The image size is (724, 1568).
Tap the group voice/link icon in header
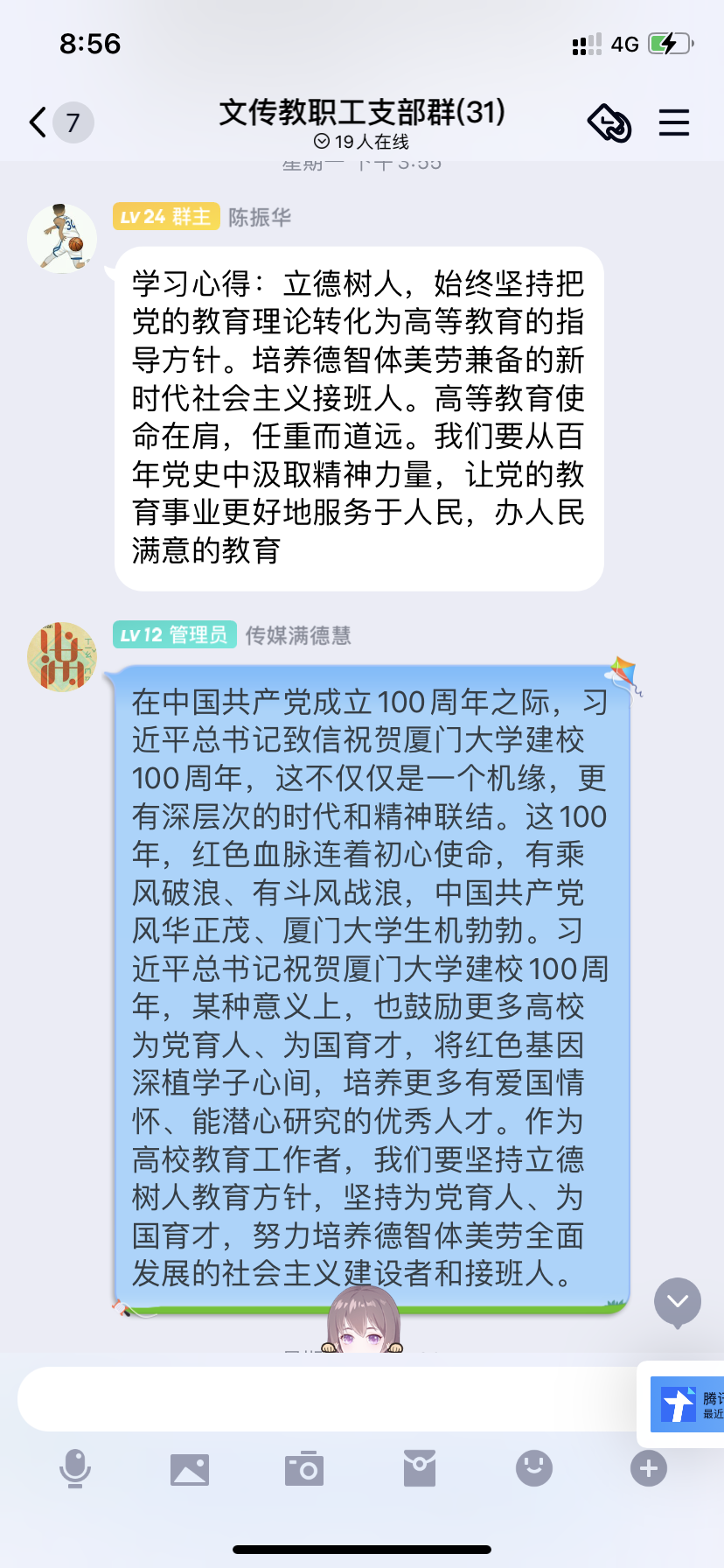(609, 122)
